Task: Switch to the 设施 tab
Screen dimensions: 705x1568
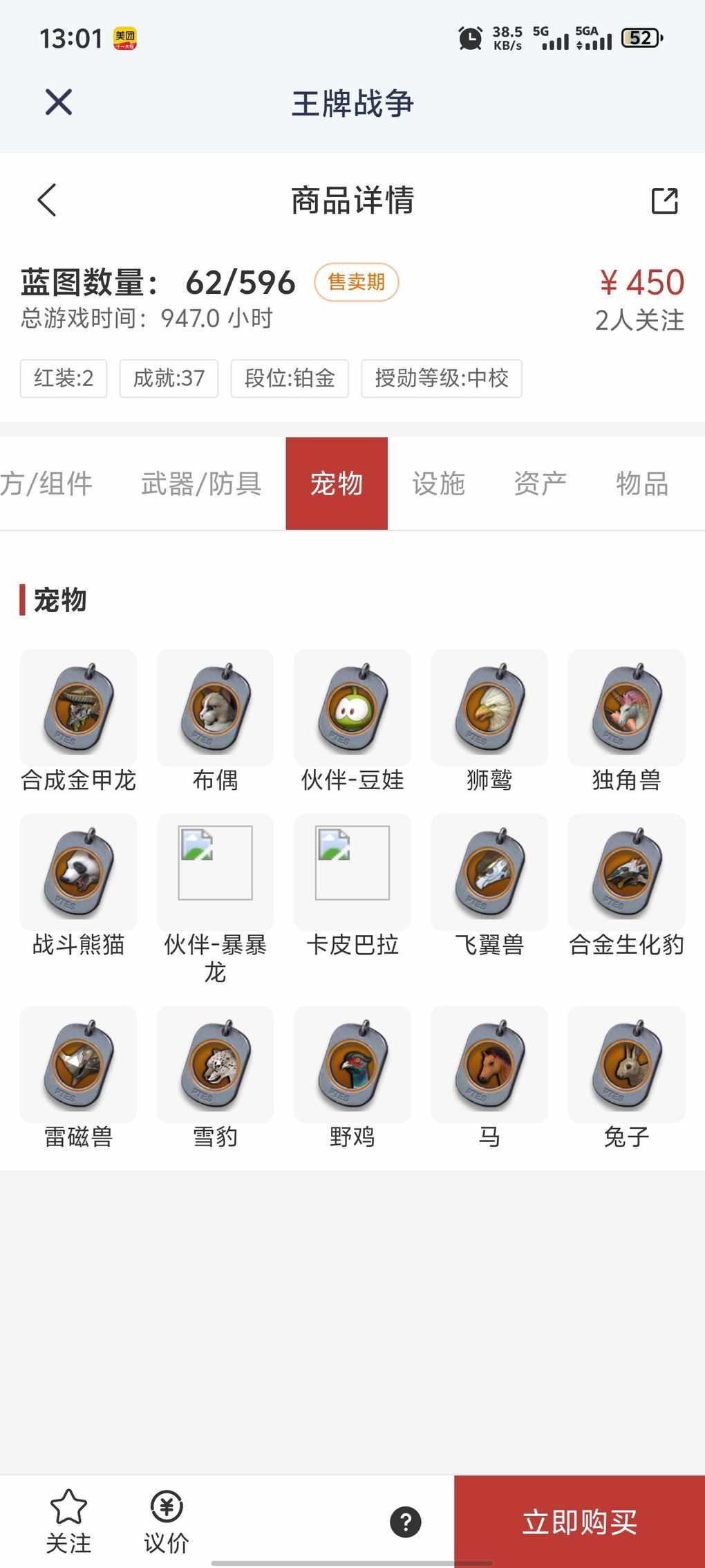Action: 438,483
